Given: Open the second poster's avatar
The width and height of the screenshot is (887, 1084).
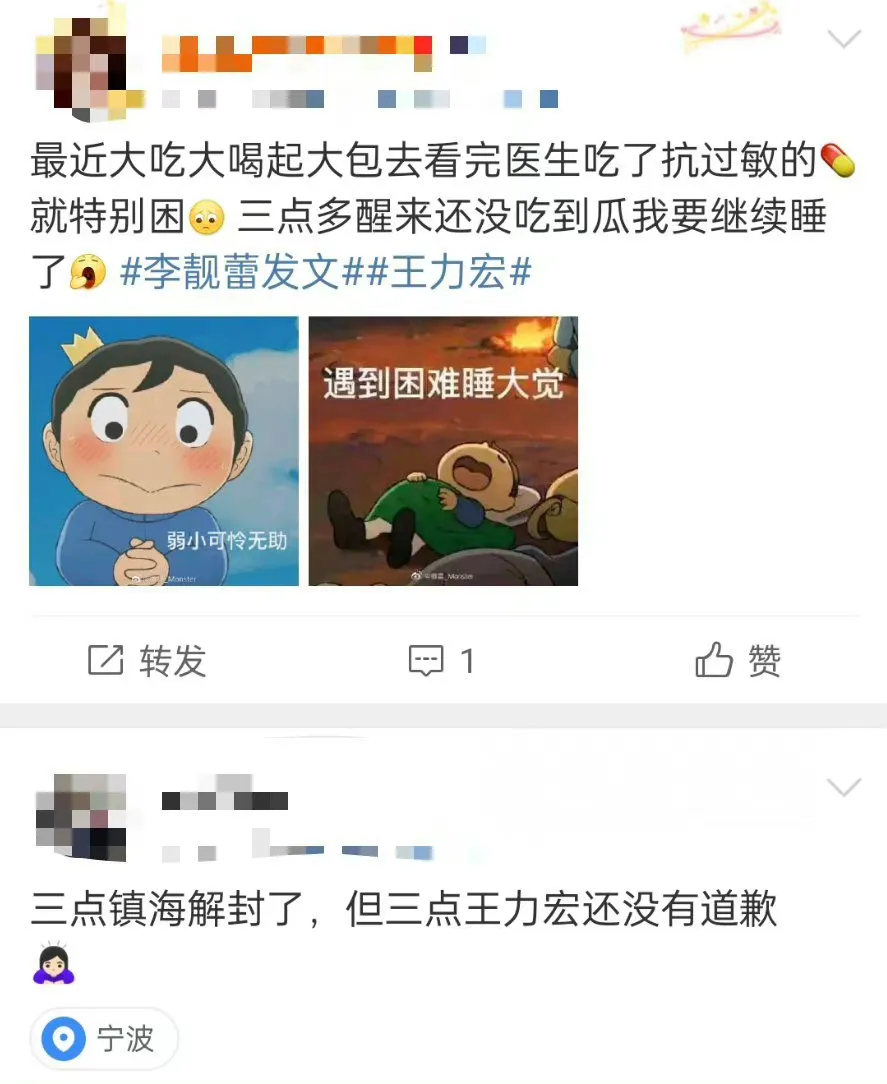Looking at the screenshot, I should 80,816.
